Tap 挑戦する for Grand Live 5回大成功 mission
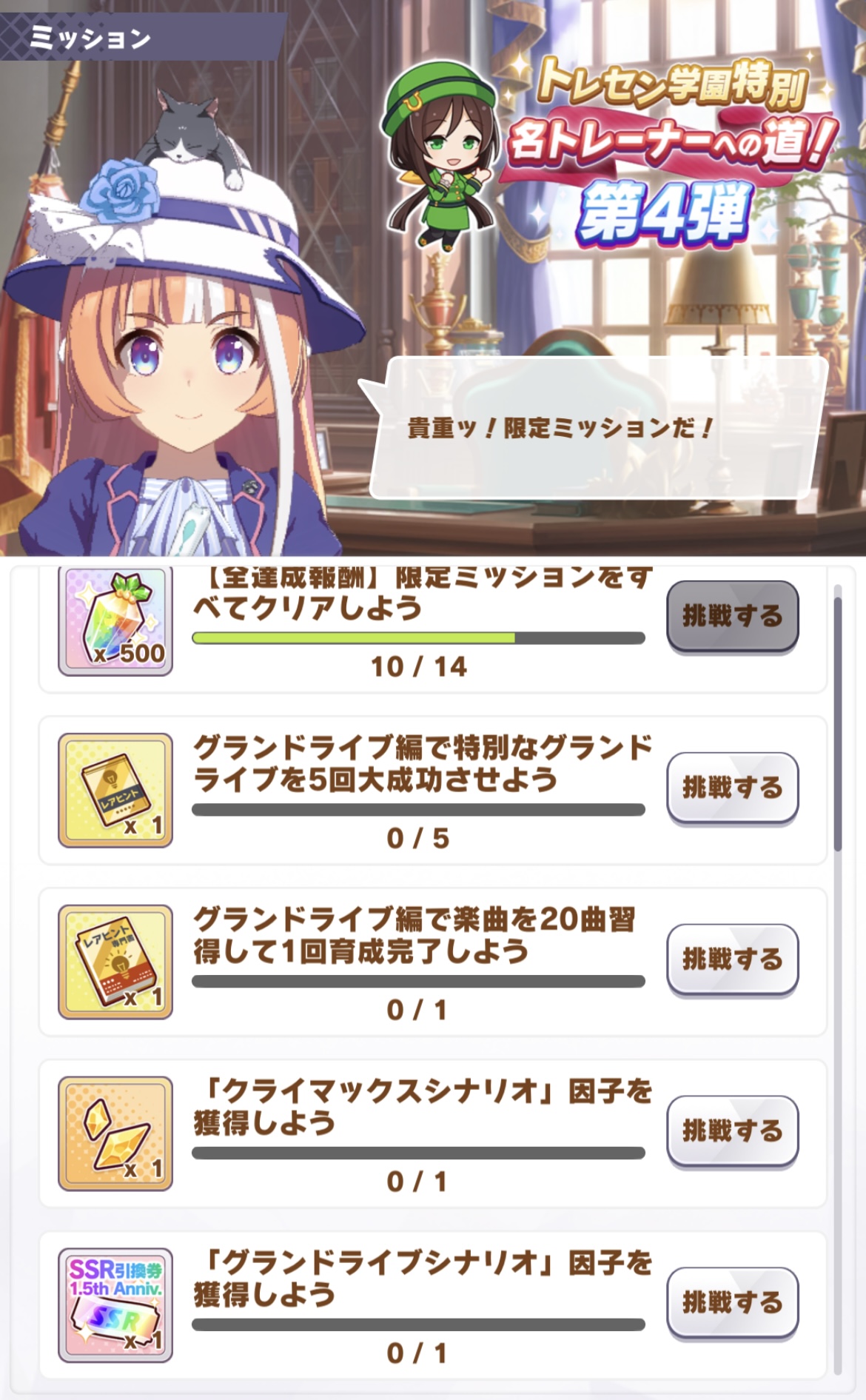The image size is (866, 1400). click(x=732, y=788)
